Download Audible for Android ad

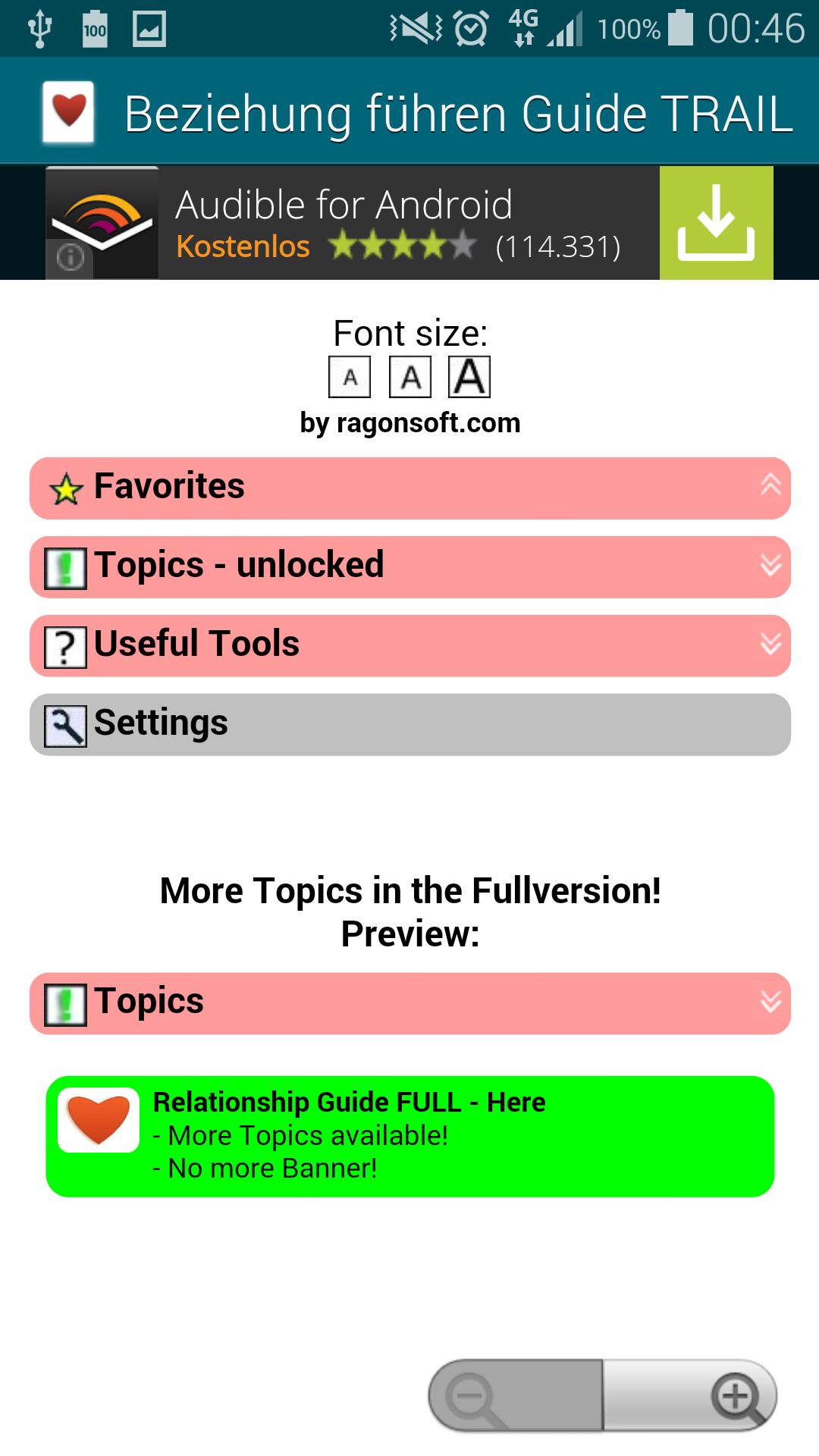click(x=715, y=223)
